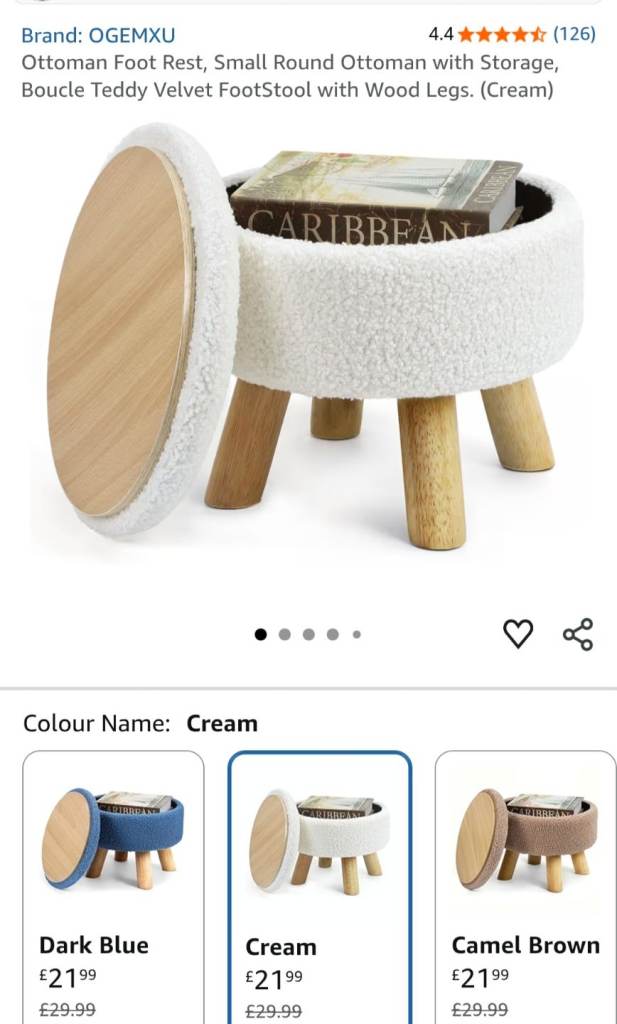Share this product
Viewport: 617px width, 1024px height.
coord(578,634)
